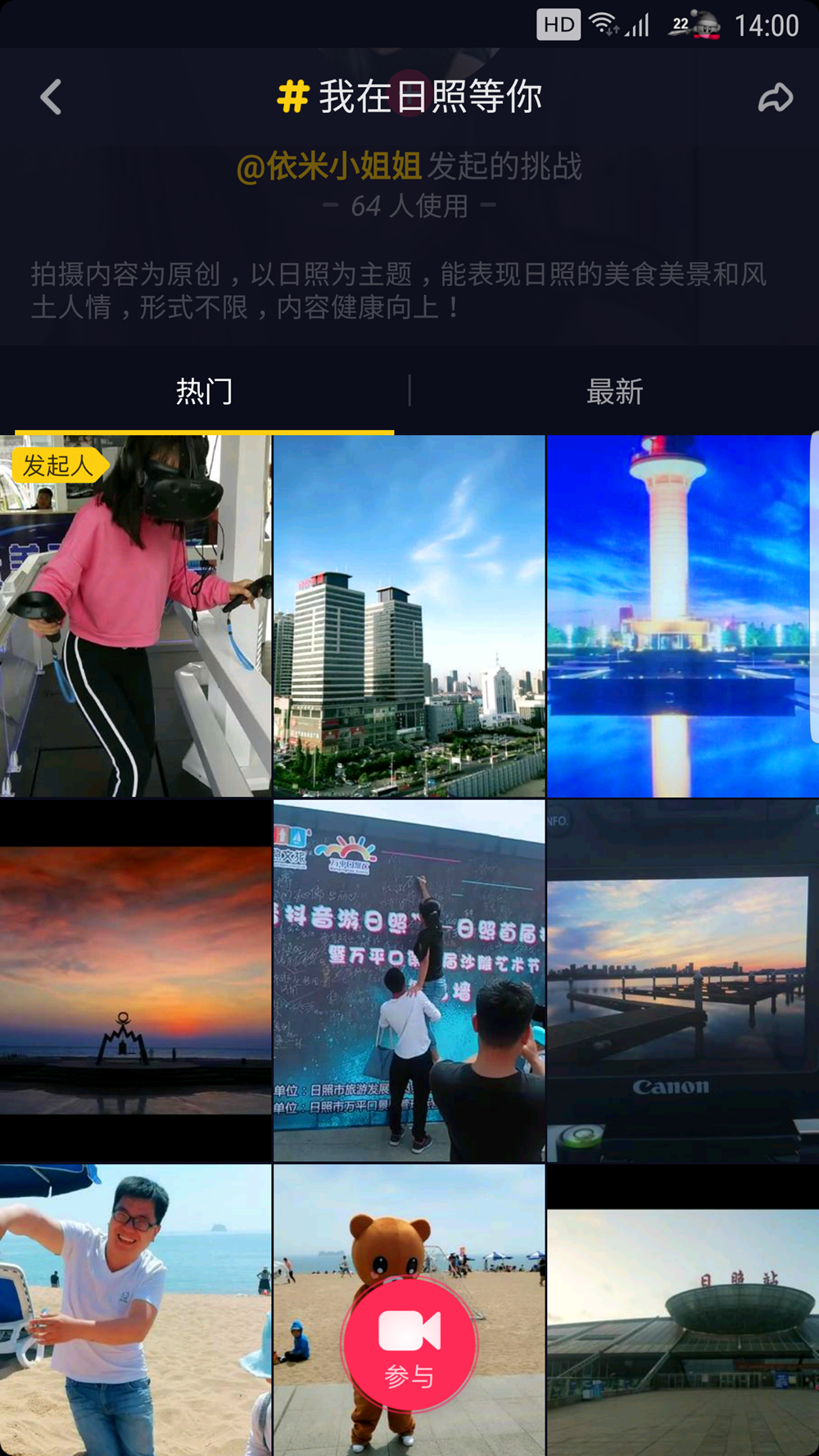Screen dimensions: 819x1456
Task: Open the 抖音游日照 signature wall video
Action: pos(409,980)
